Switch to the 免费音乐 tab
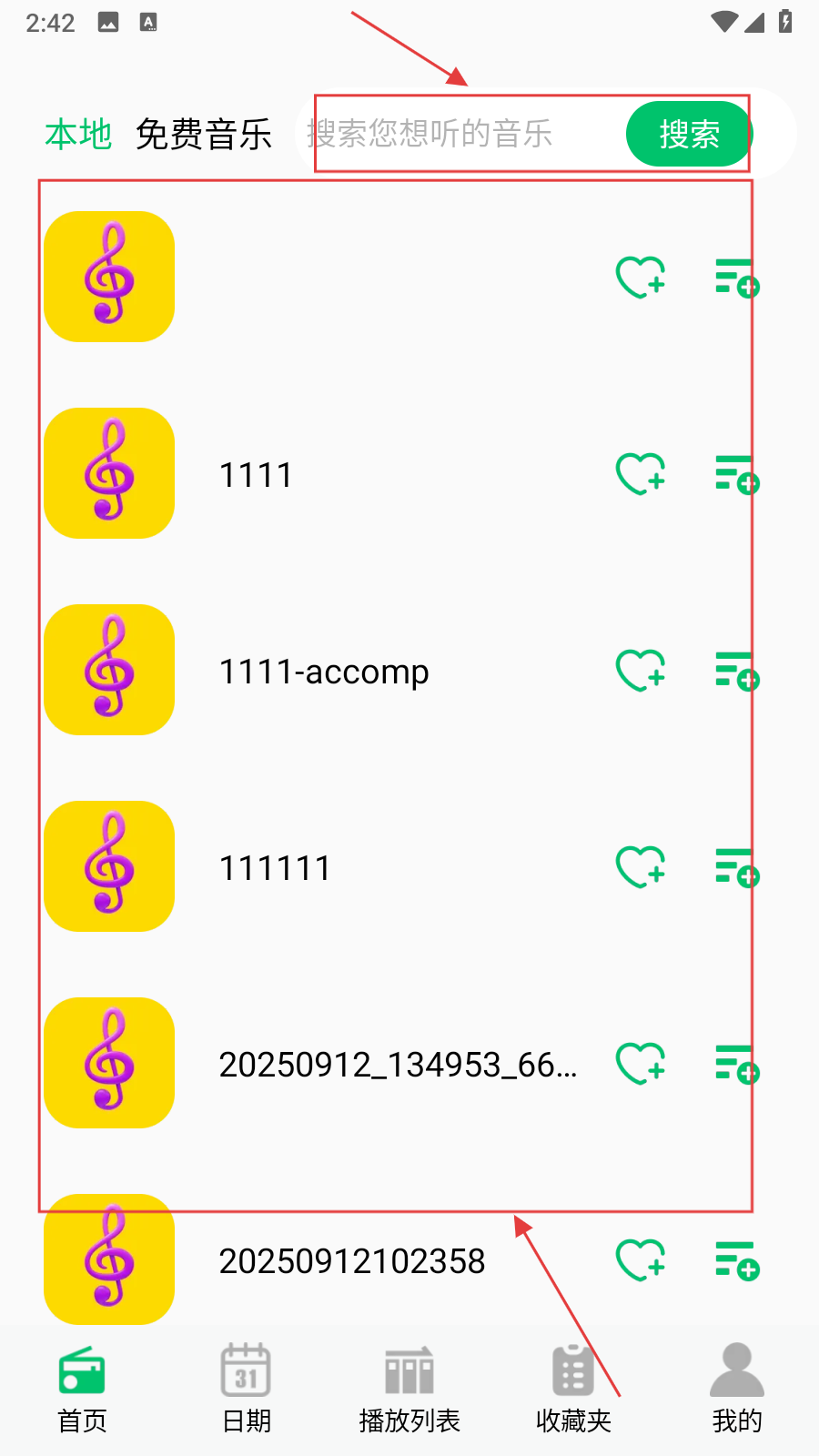Screen dimensions: 819x1456 (204, 135)
